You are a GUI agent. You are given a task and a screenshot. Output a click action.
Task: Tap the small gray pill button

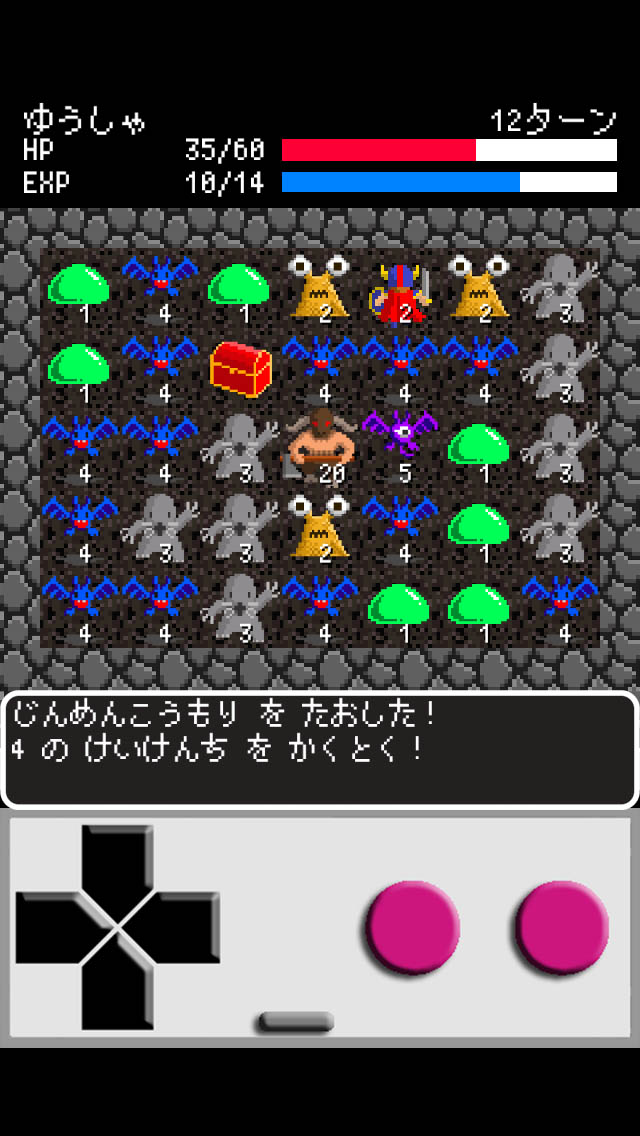[x=295, y=1022]
